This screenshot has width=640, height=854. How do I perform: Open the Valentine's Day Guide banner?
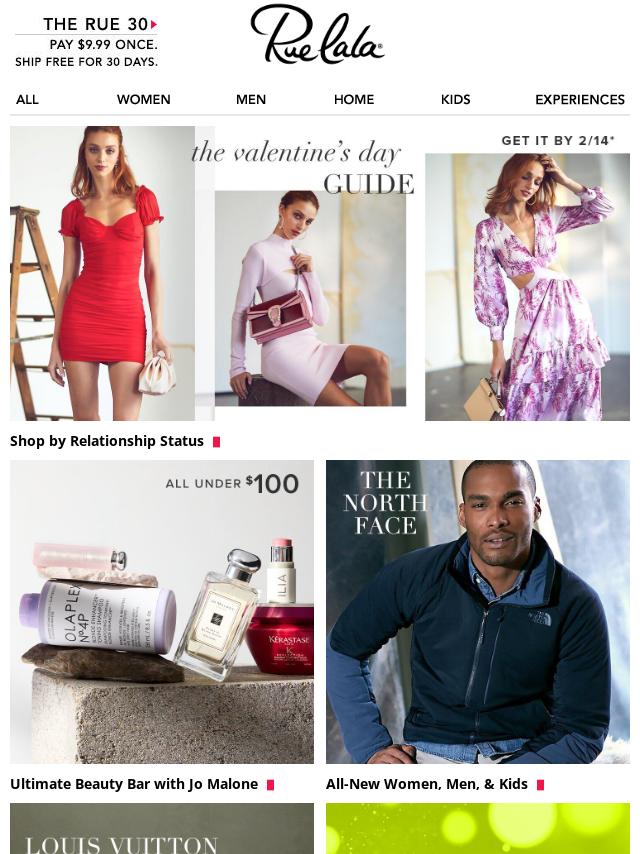point(320,273)
